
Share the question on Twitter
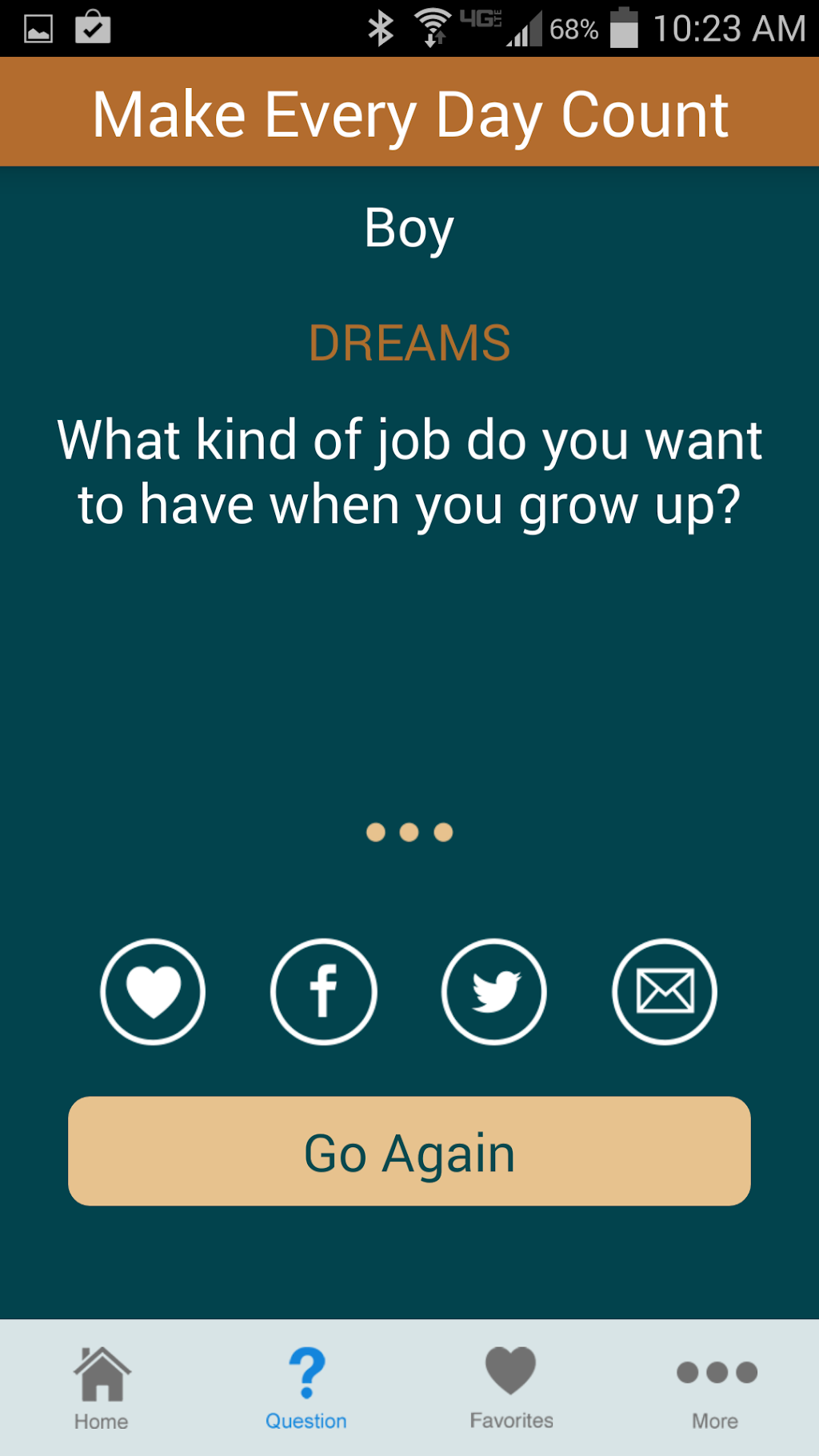[494, 991]
